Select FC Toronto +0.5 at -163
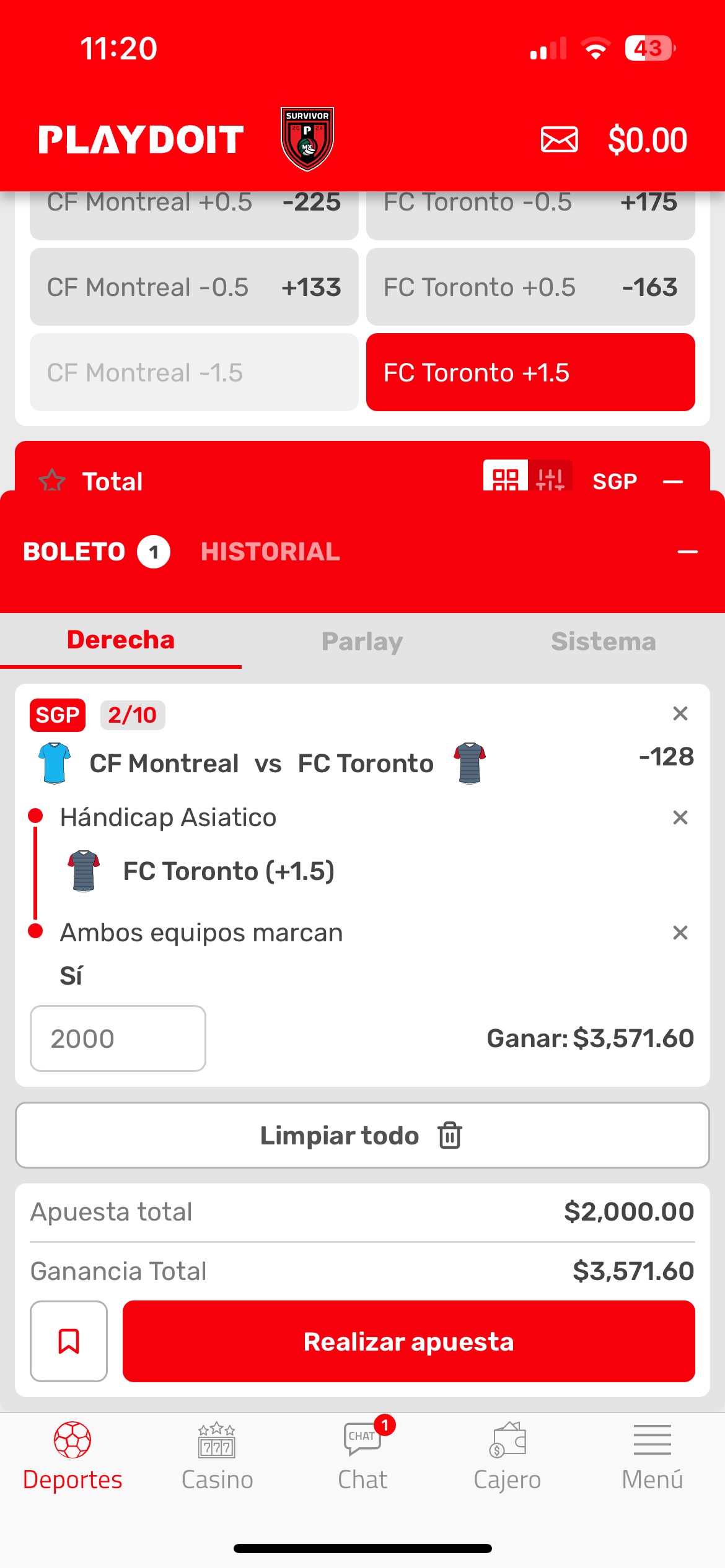Image resolution: width=725 pixels, height=1568 pixels. (530, 287)
